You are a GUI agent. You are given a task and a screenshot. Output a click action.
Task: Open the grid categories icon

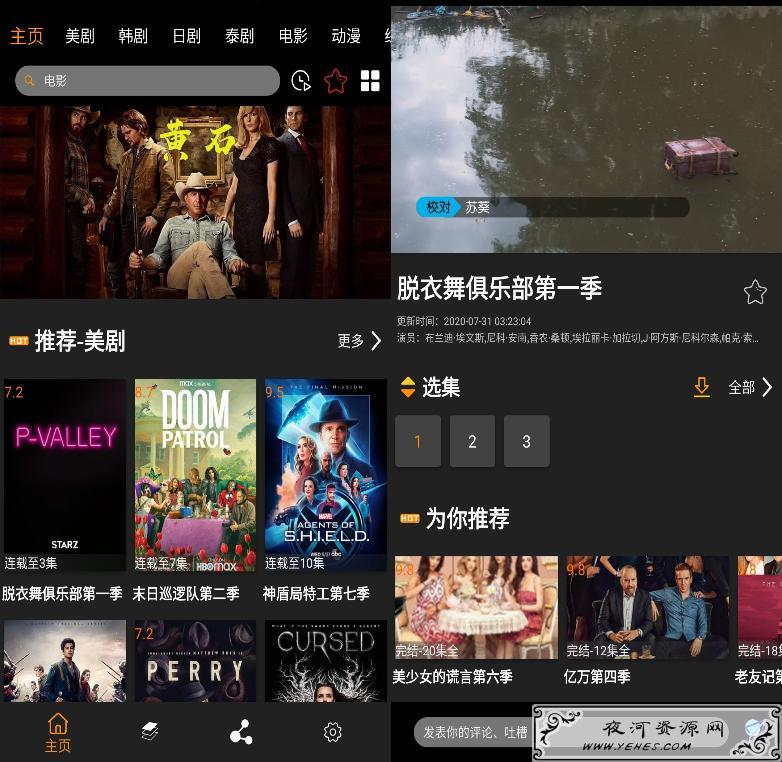pos(370,81)
